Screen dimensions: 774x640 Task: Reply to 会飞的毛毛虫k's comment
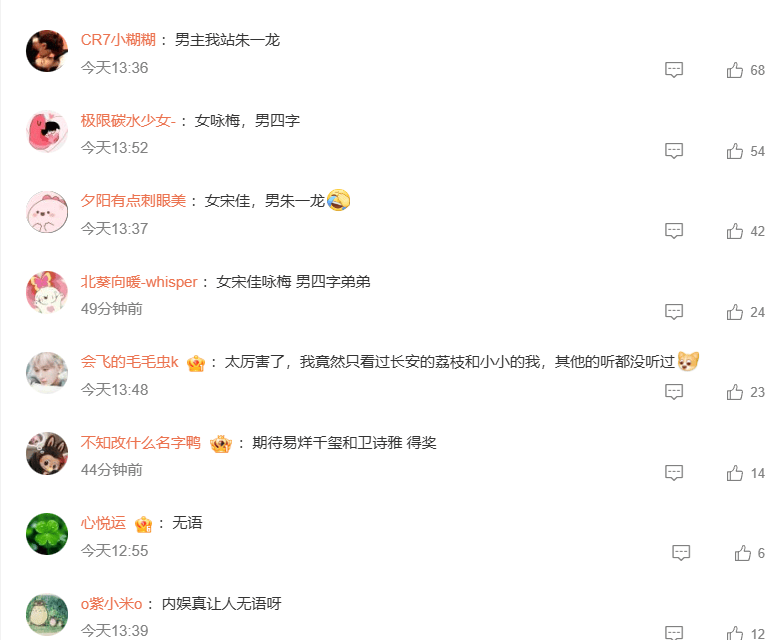[674, 392]
